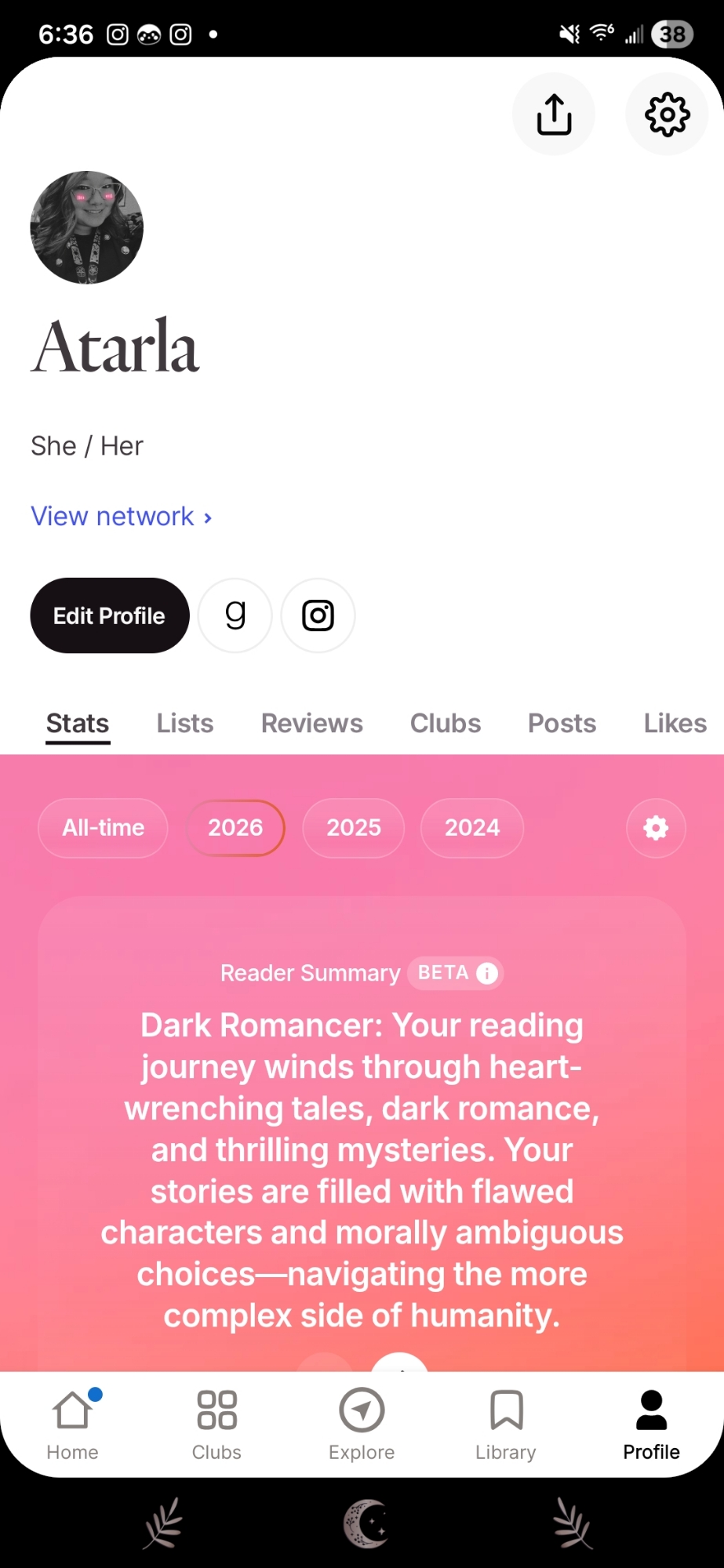The image size is (724, 1568).
Task: Open settings with the top gear icon
Action: [x=667, y=114]
